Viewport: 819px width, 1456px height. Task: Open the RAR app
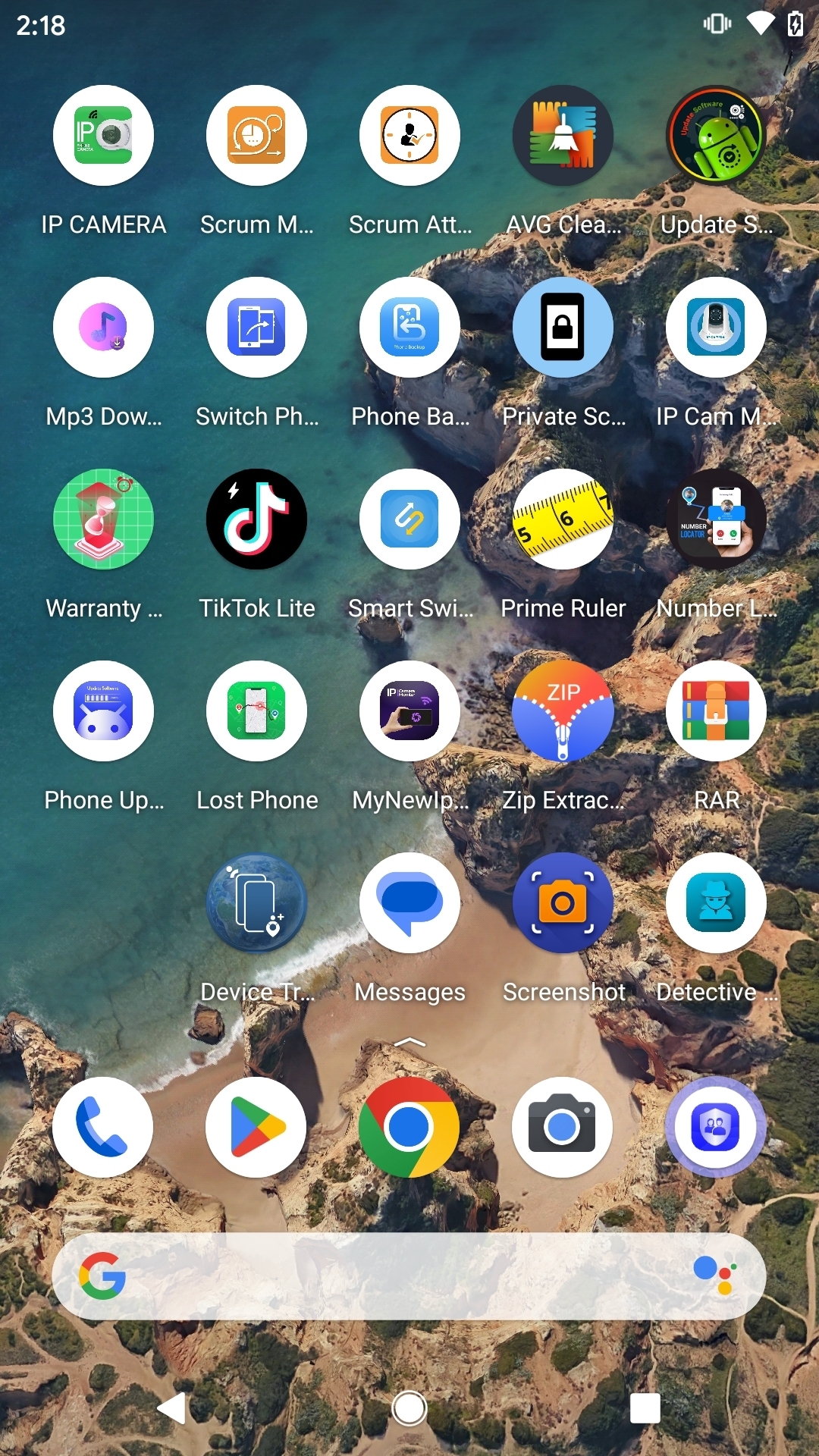pos(716,711)
